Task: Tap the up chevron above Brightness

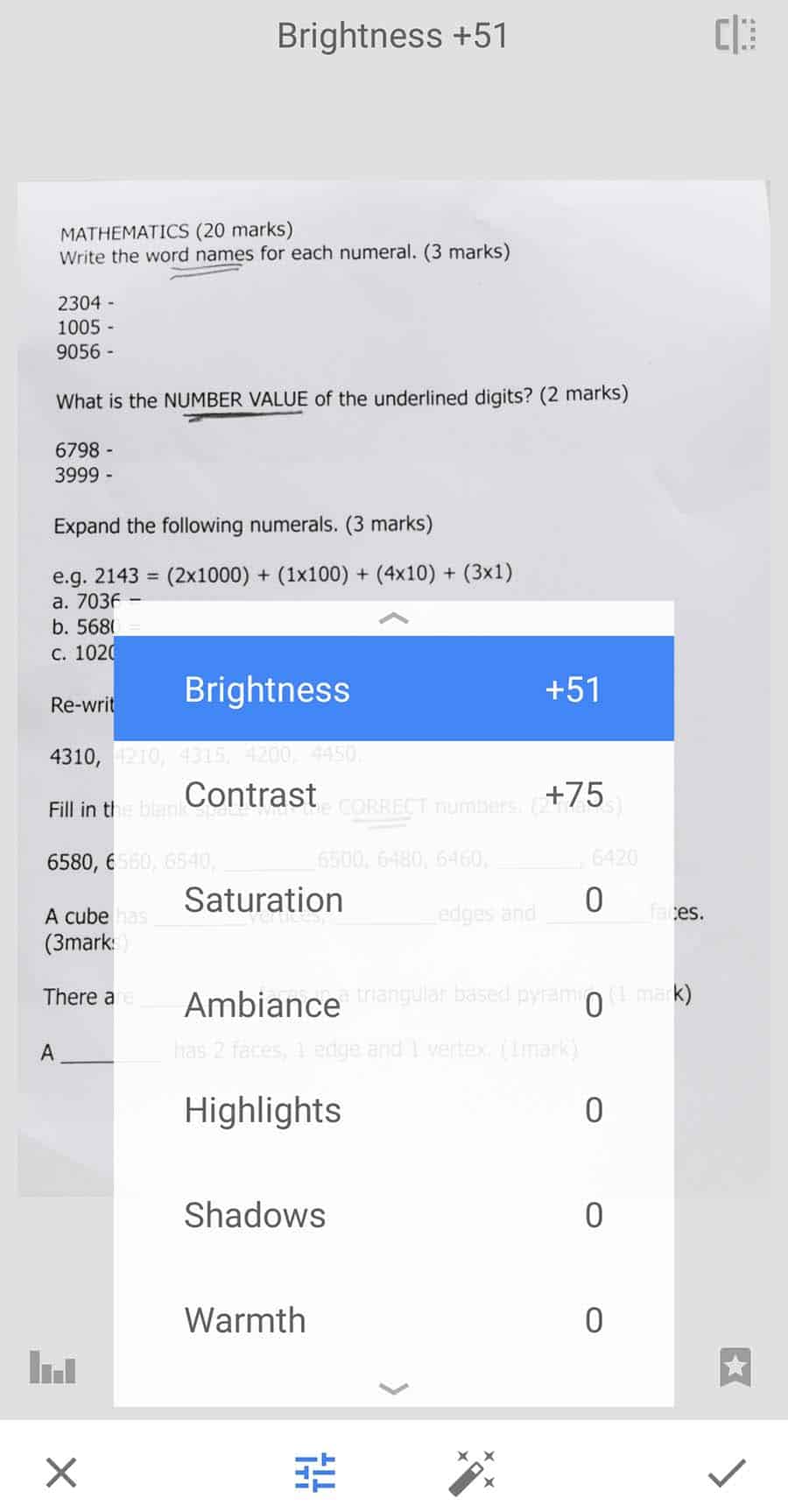Action: 393,618
